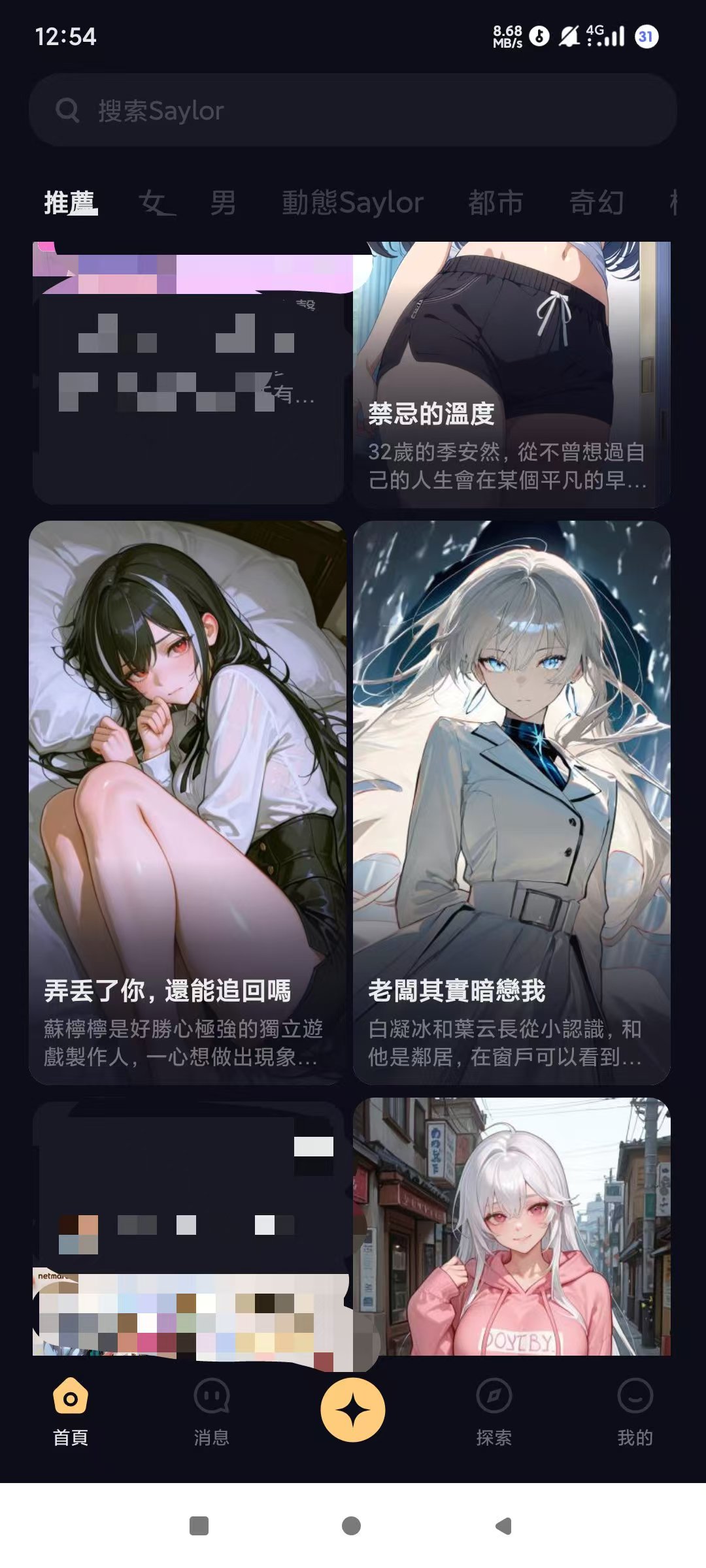Tap the system back button
Viewport: 706px width, 1568px height.
503,1526
